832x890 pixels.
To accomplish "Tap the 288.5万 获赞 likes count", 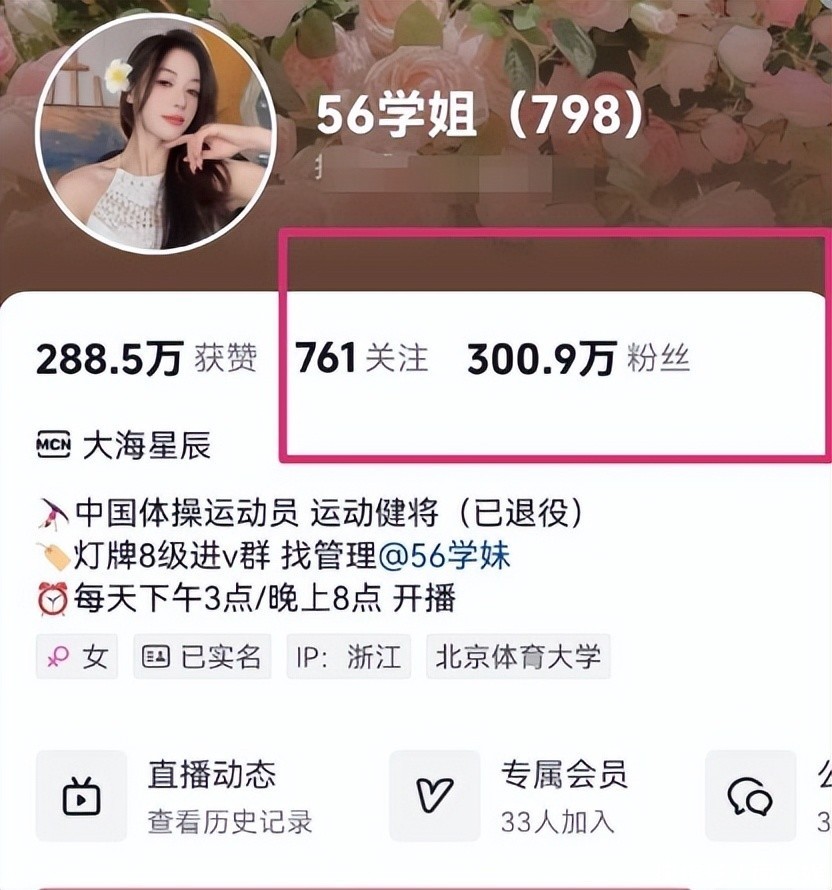I will pyautogui.click(x=146, y=358).
